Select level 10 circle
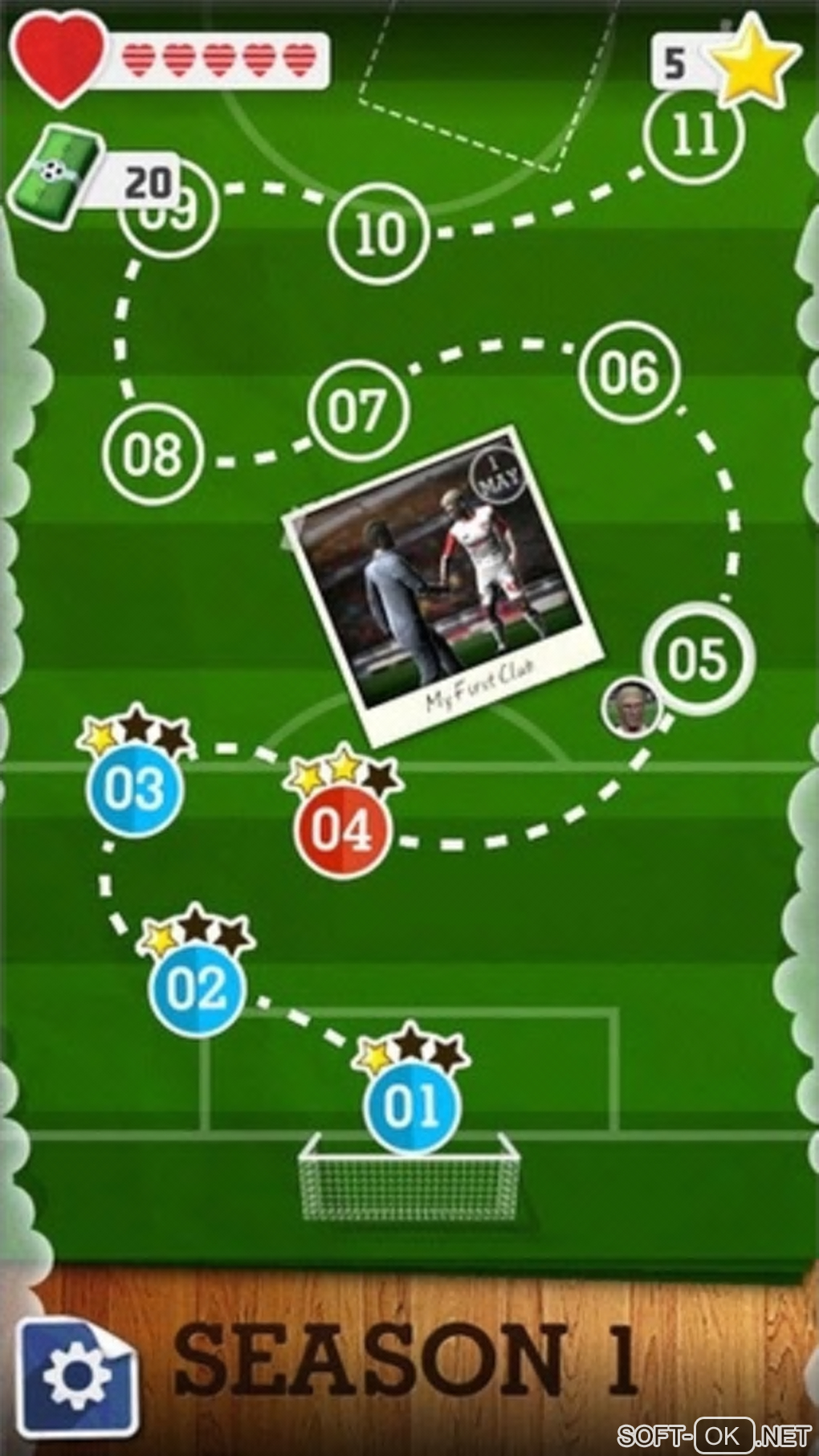This screenshot has height=1456, width=819. click(380, 235)
